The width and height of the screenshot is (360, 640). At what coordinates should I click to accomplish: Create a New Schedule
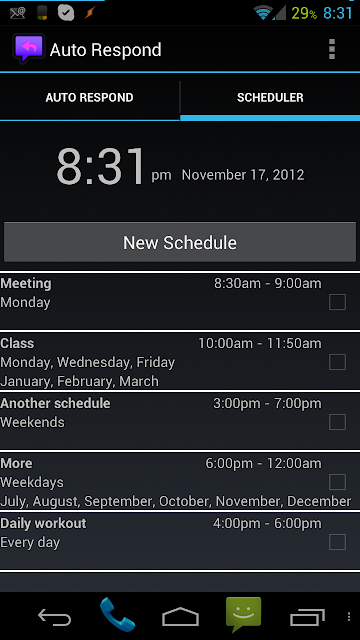pyautogui.click(x=180, y=242)
